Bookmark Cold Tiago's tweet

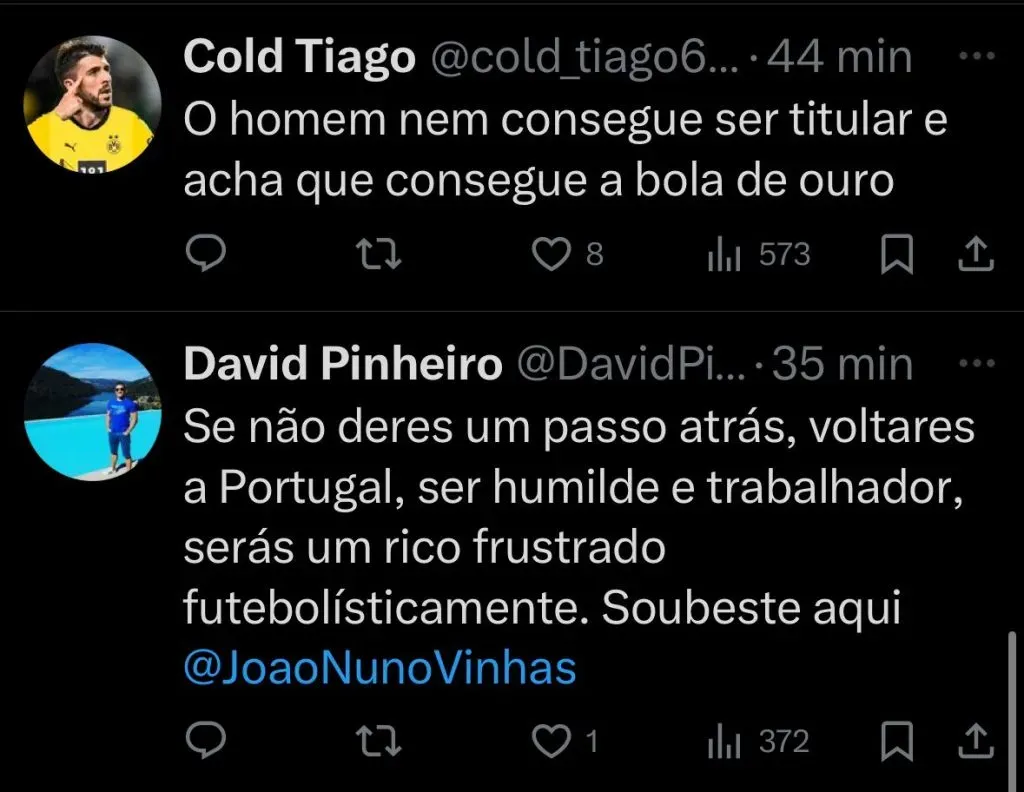coord(897,256)
